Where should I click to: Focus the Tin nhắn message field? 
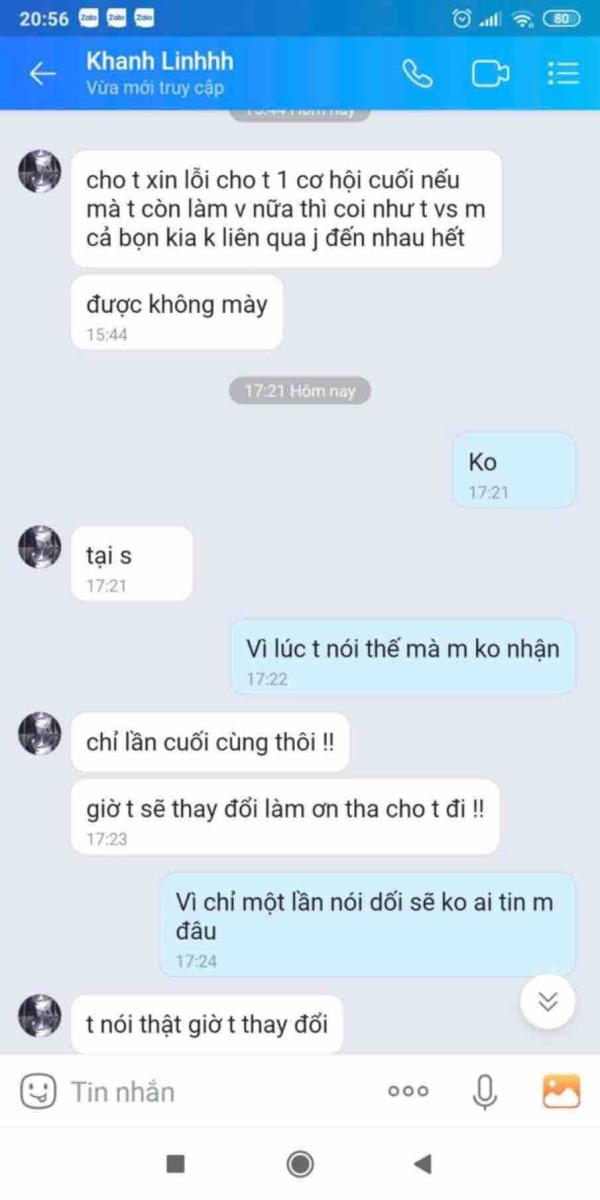coord(220,1091)
